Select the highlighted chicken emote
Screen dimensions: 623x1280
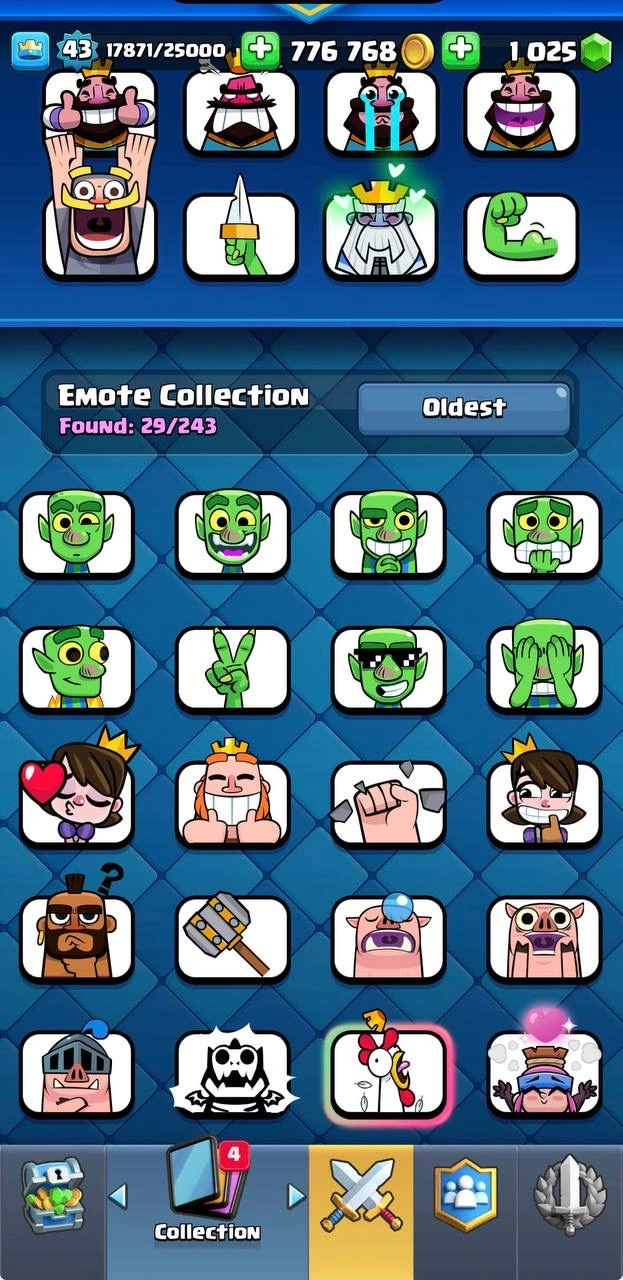click(x=389, y=1072)
